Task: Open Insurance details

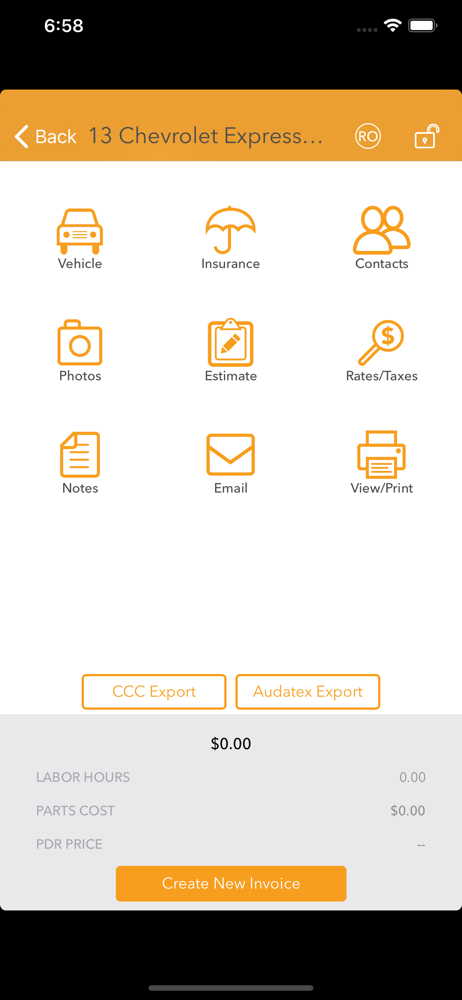Action: pyautogui.click(x=230, y=239)
